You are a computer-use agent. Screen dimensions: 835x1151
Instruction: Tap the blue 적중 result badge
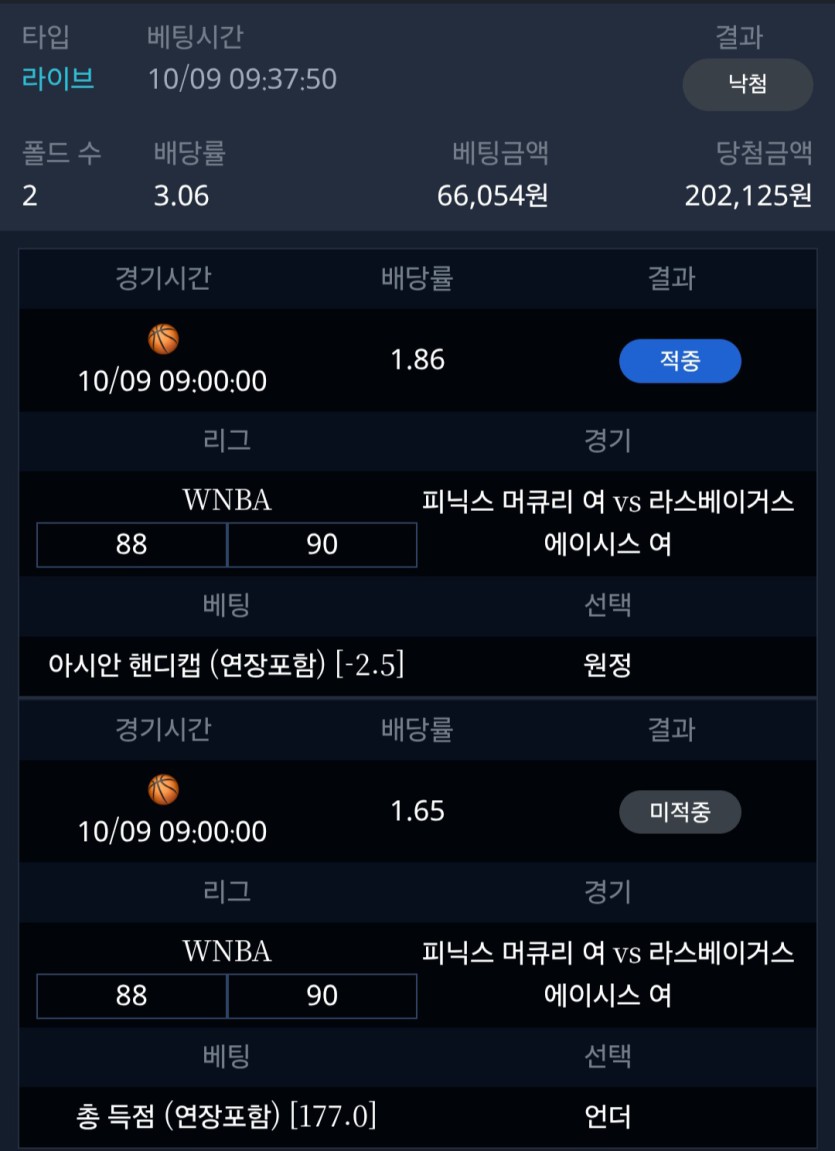[x=680, y=361]
